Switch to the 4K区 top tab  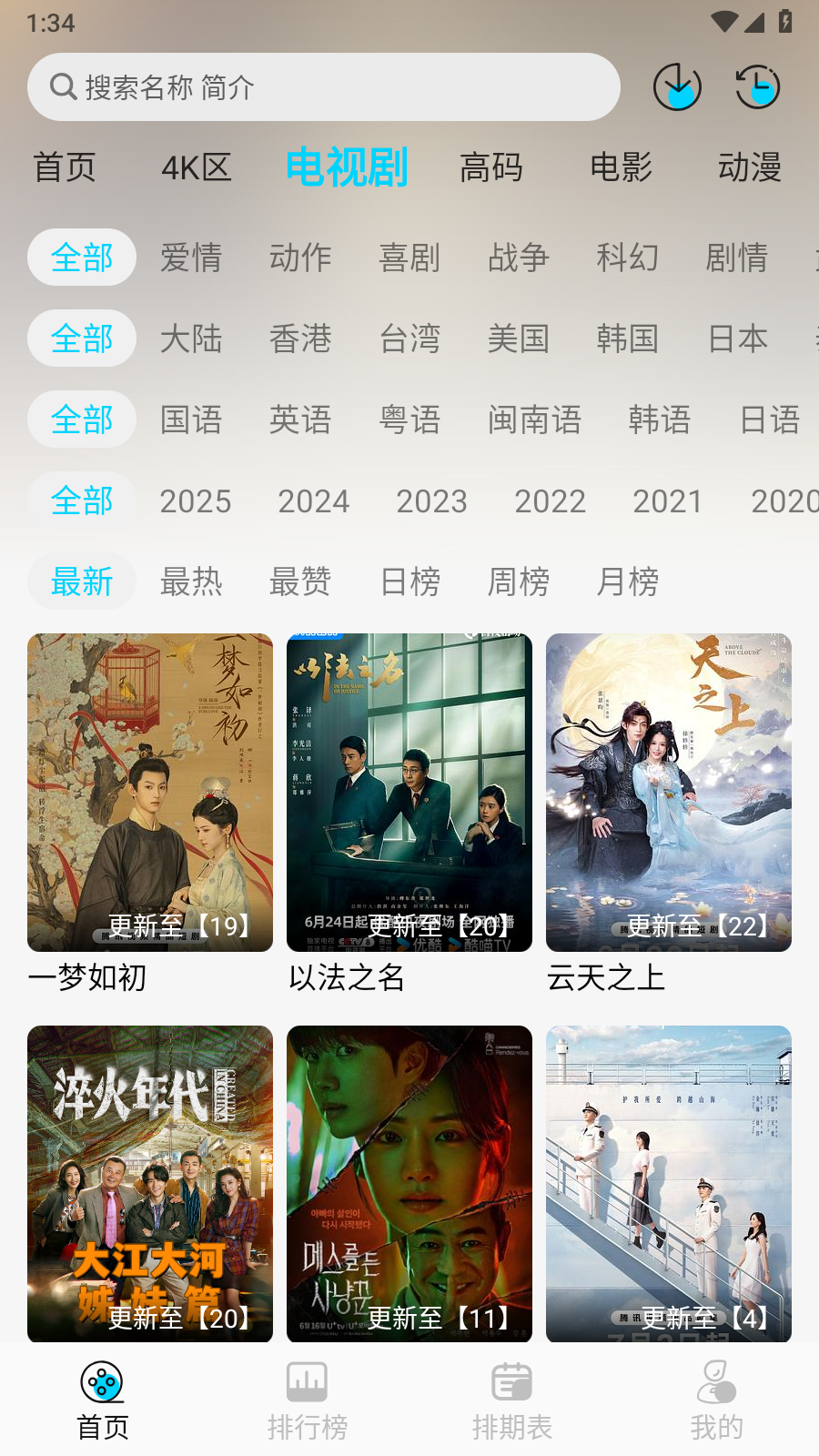click(x=196, y=167)
